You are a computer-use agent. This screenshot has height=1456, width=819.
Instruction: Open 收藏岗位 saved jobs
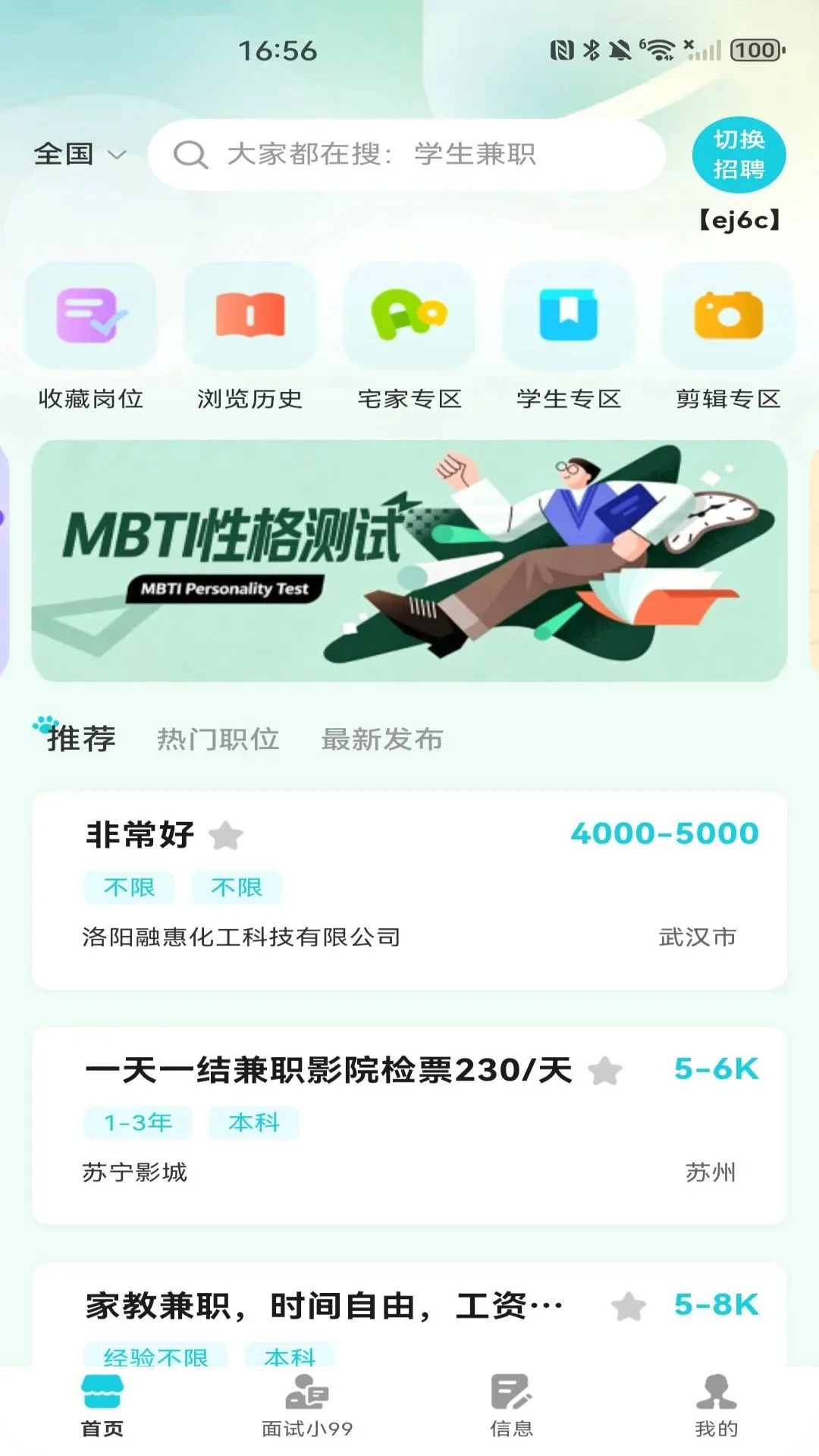[91, 337]
